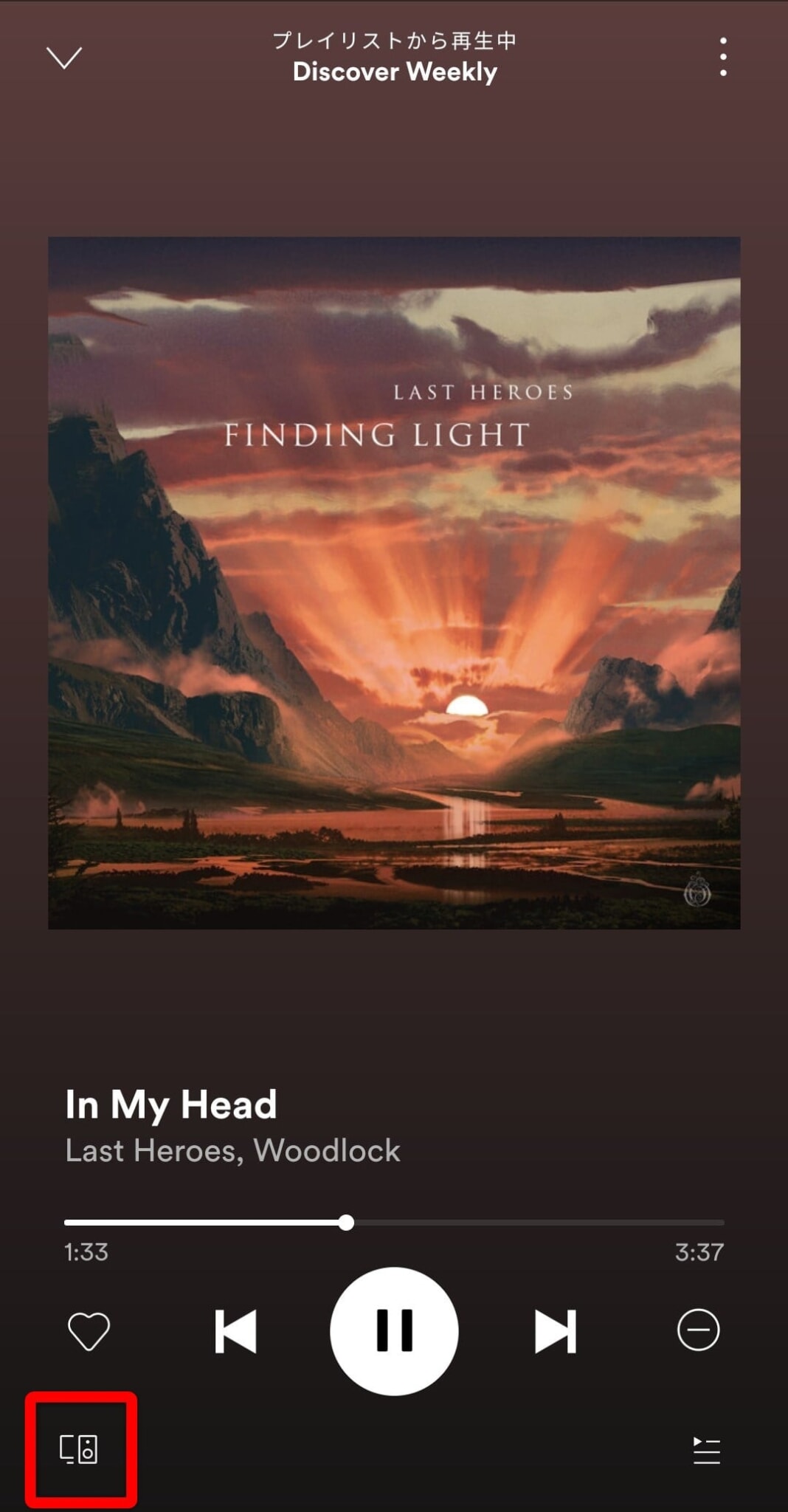Open artists Last Heroes, Woodlock
788x1512 pixels.
click(x=232, y=1150)
